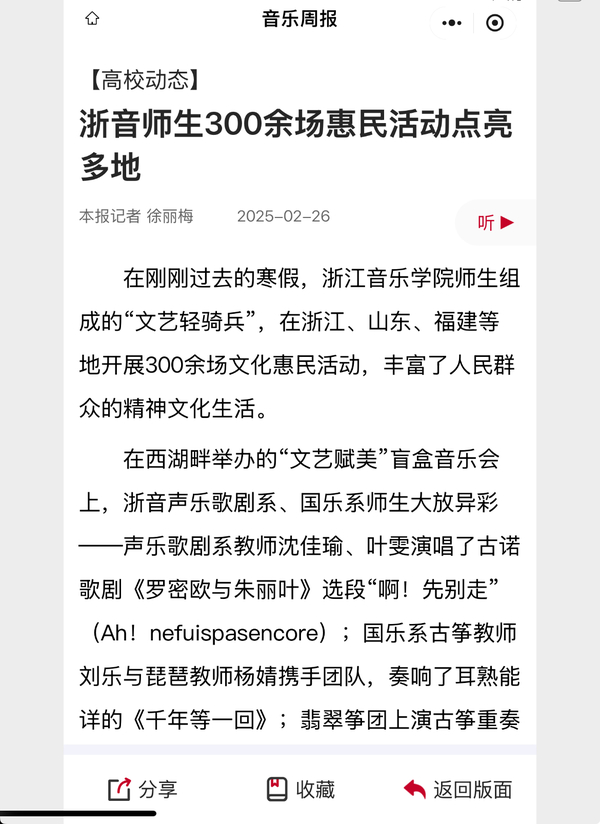The height and width of the screenshot is (824, 600).
Task: Go to the mini program home
Action: point(92,19)
